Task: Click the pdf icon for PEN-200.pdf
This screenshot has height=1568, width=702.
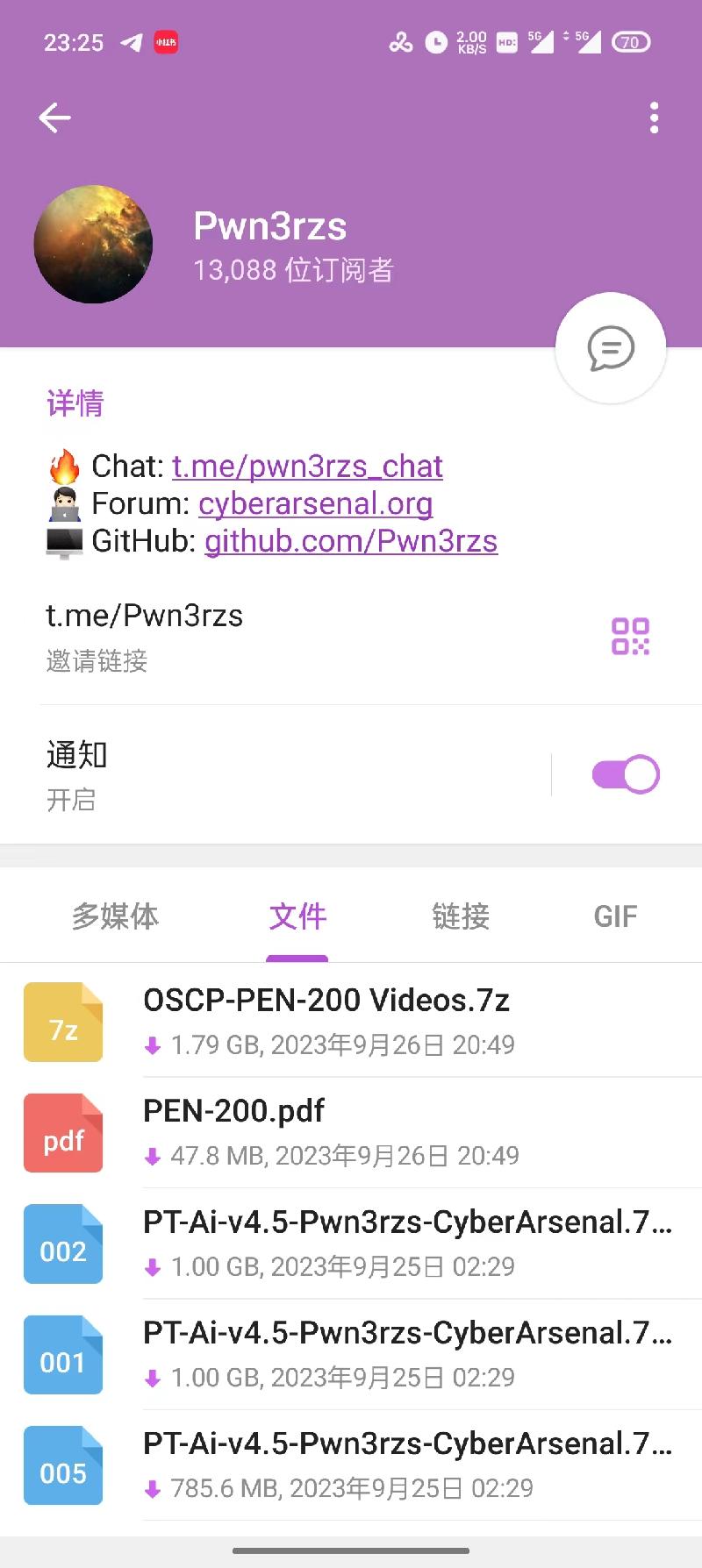Action: coord(62,1132)
